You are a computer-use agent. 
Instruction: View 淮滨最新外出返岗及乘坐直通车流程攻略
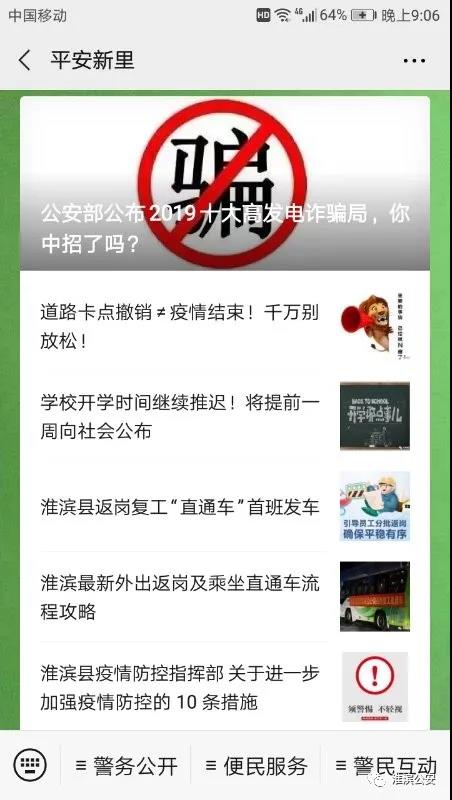(225, 596)
